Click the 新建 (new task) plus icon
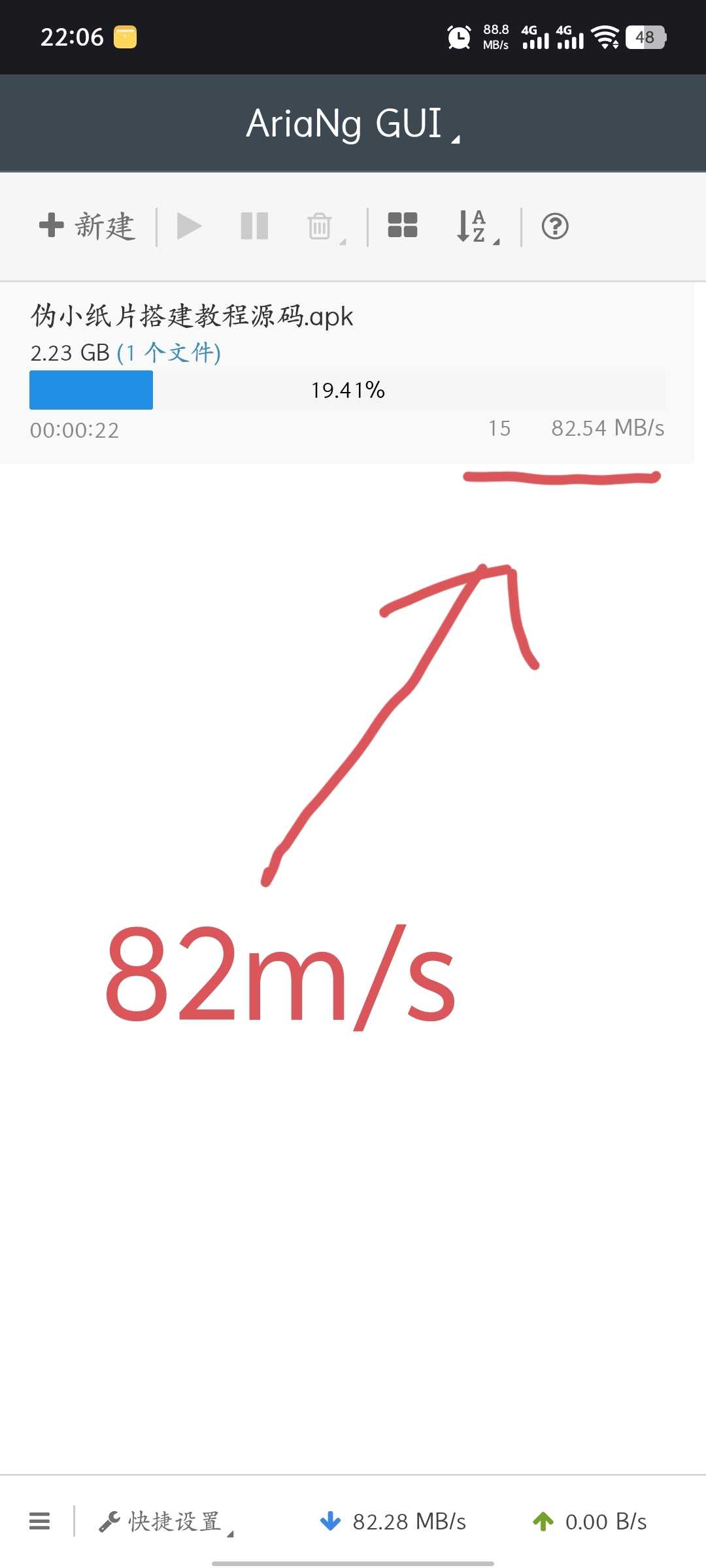 click(51, 225)
